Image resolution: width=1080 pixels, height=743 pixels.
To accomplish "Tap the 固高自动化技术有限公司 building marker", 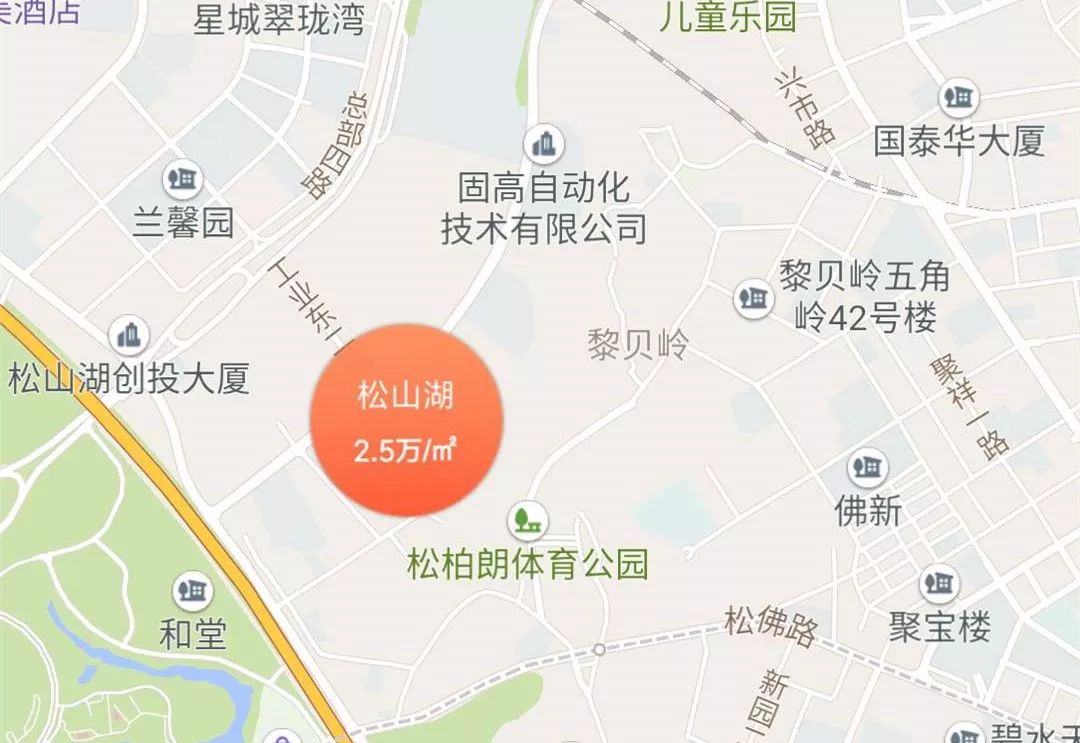I will (544, 146).
